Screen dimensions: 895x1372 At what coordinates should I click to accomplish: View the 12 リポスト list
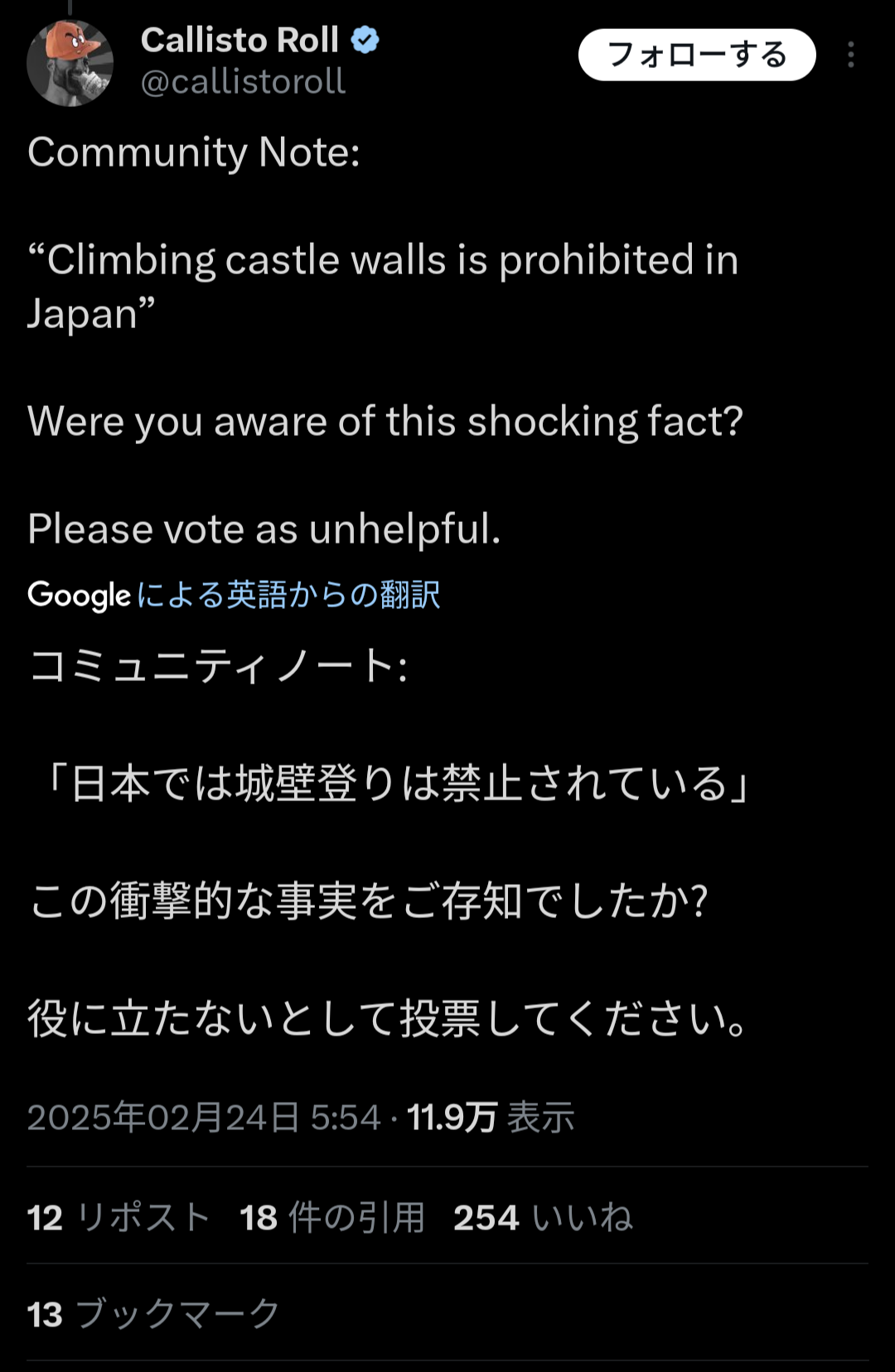click(119, 1218)
